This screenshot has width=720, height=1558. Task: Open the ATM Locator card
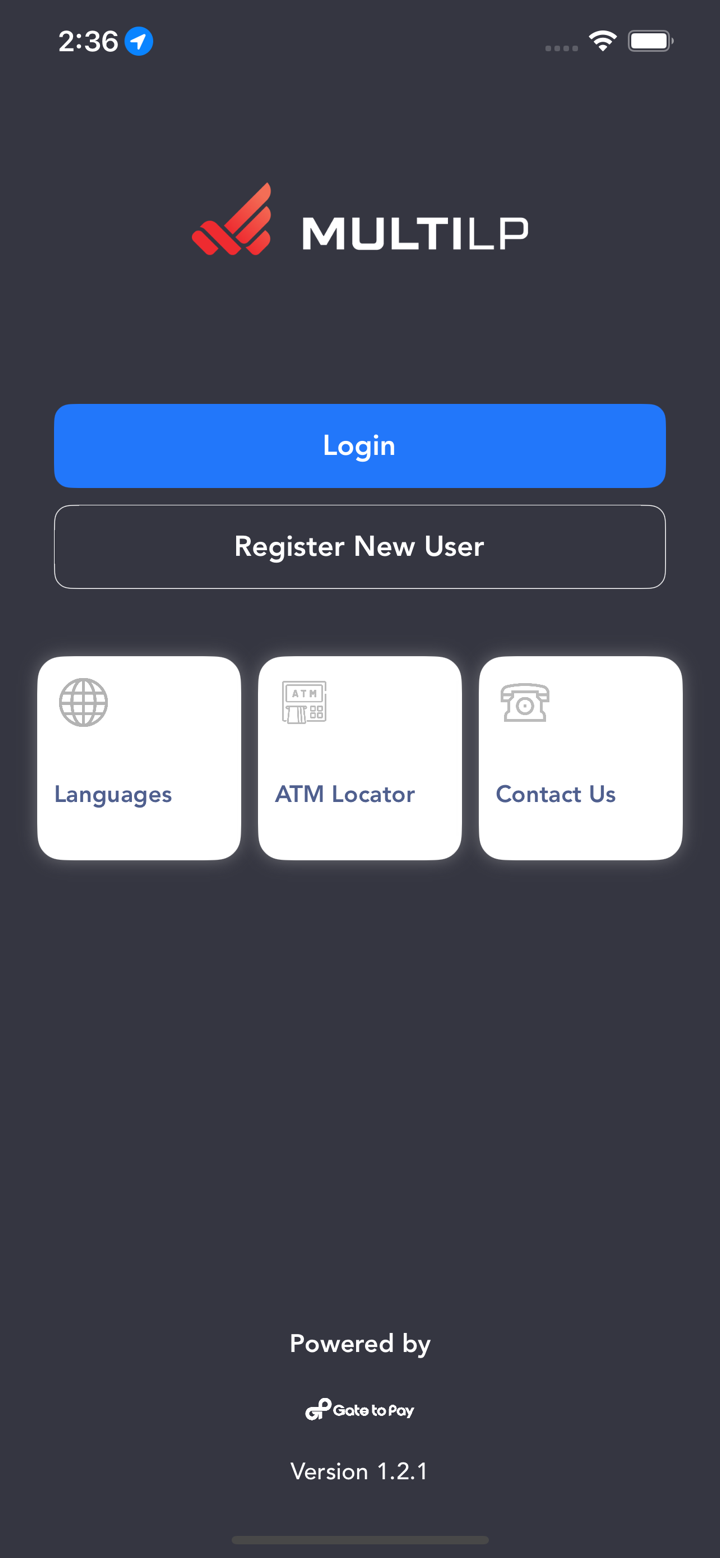pos(360,758)
